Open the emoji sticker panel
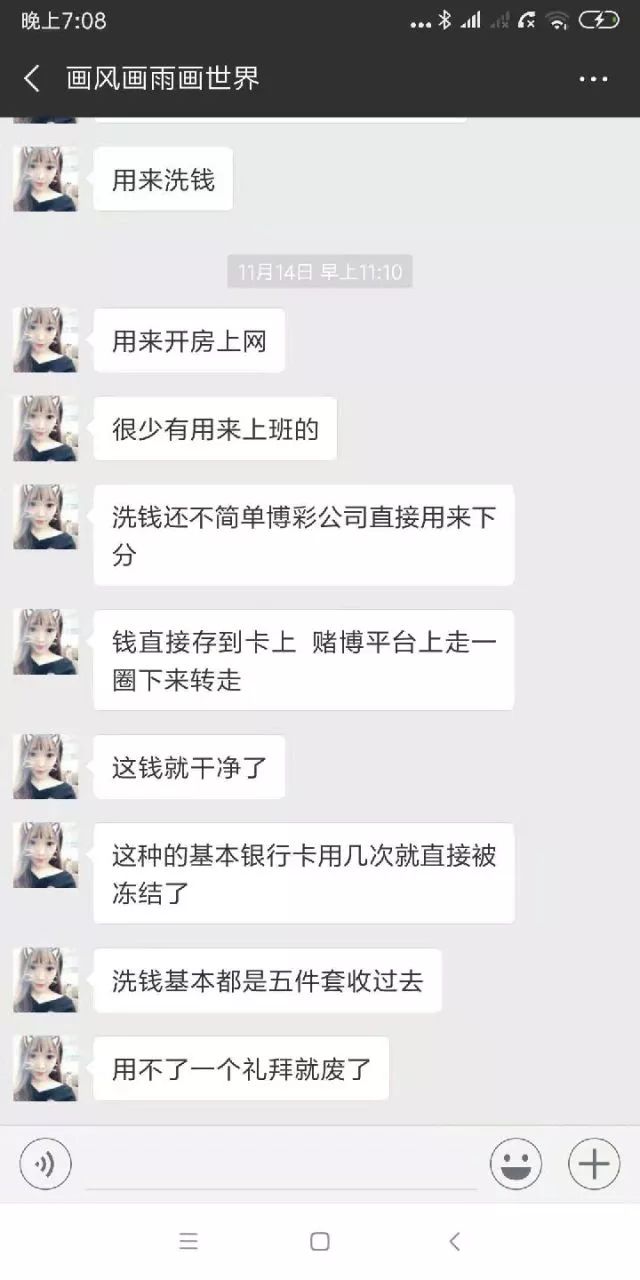640x1280 pixels. point(515,1165)
